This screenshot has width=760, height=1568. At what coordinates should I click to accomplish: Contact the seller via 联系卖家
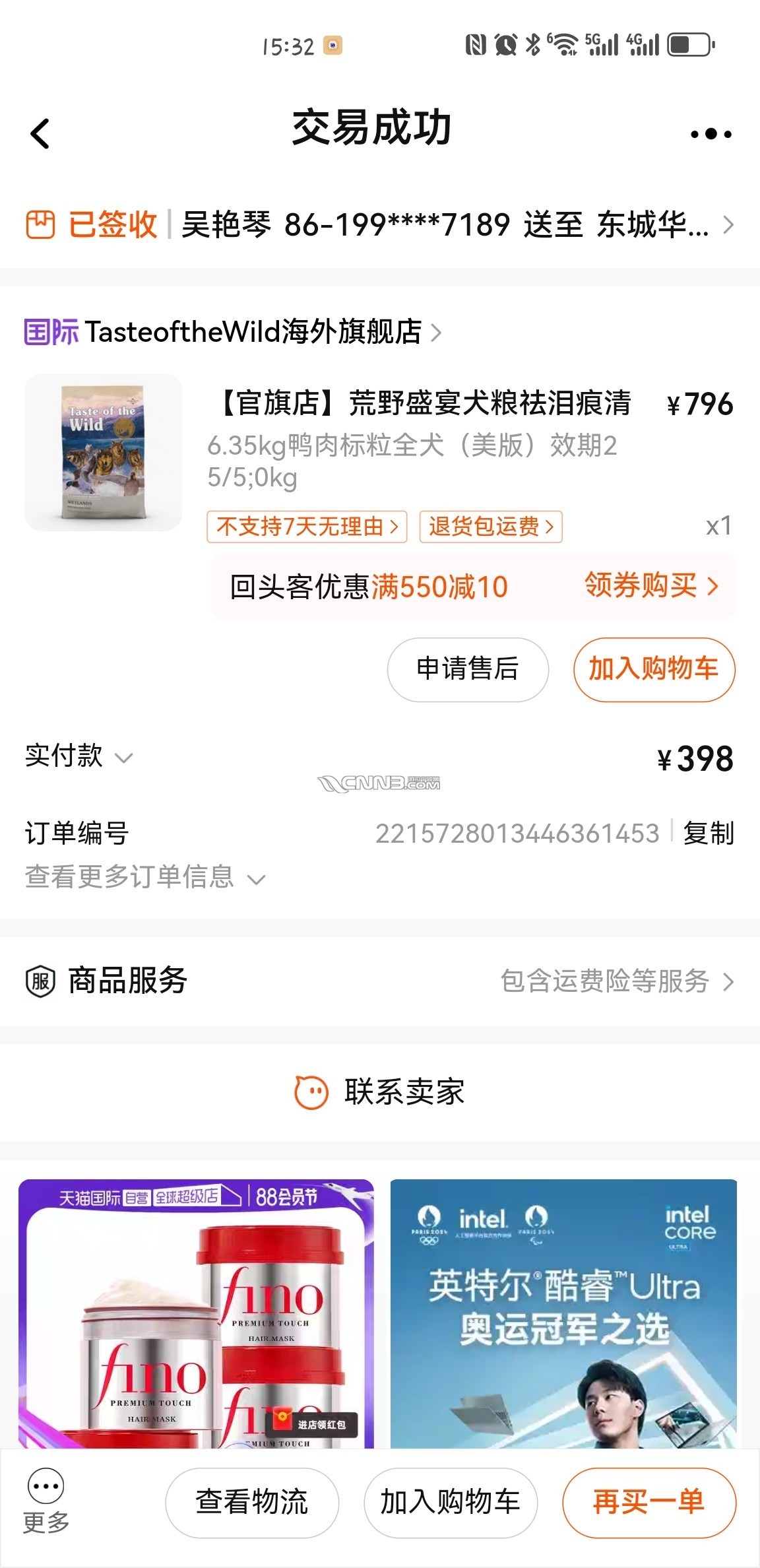click(x=379, y=1092)
